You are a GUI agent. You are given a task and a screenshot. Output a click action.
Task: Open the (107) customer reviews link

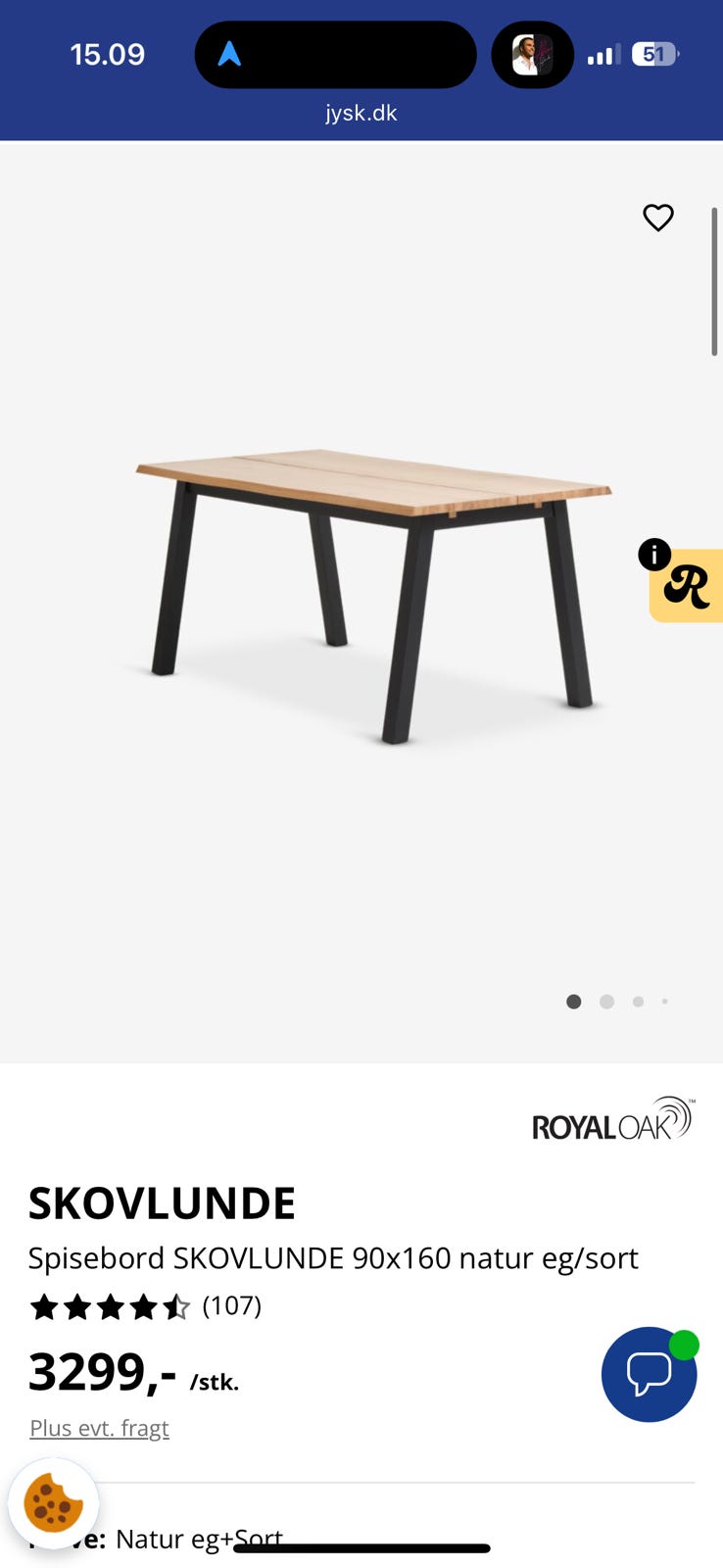pos(231,1305)
